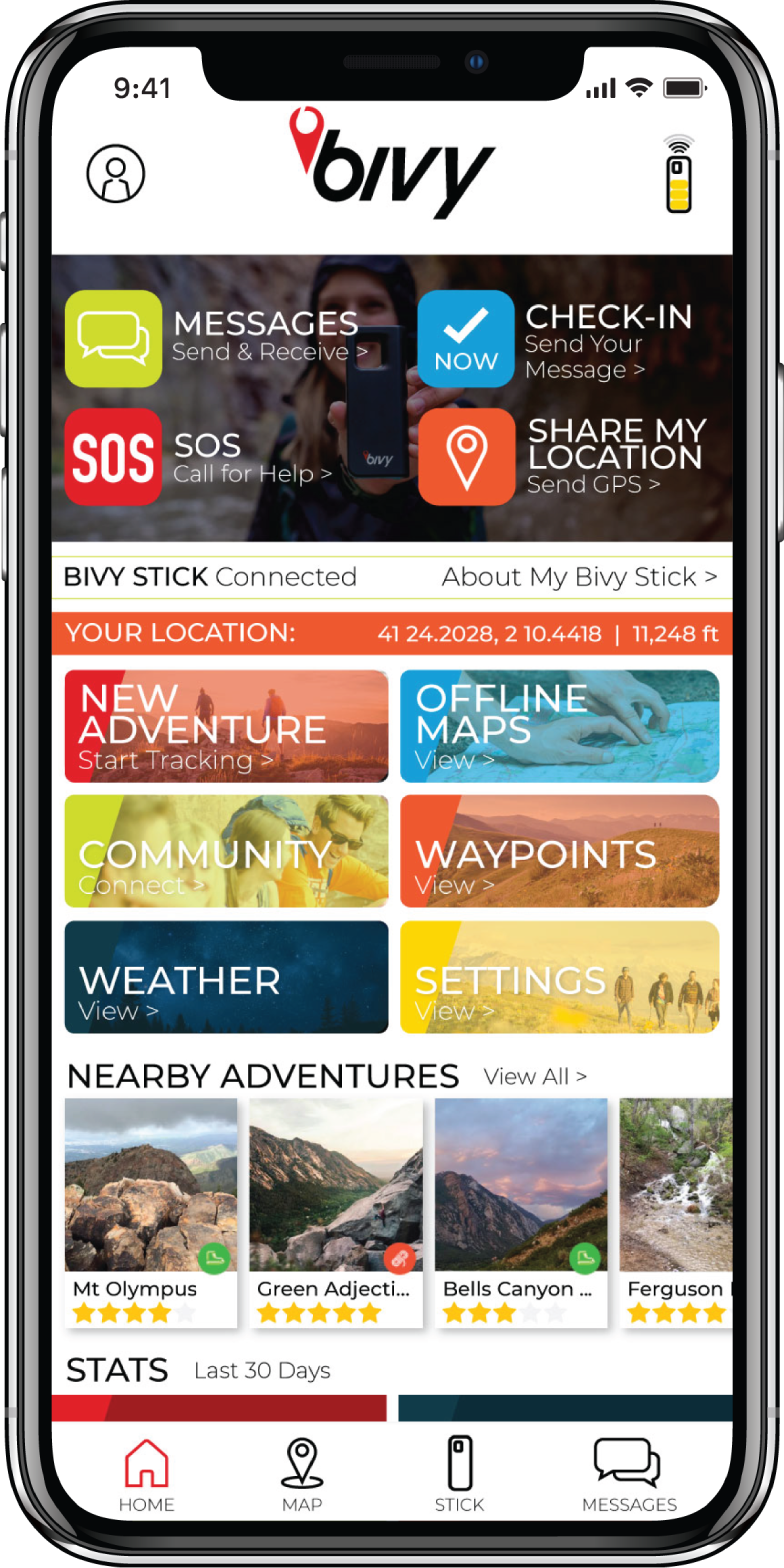Open the Community Connect tile
This screenshot has width=784, height=1568.
click(x=225, y=851)
